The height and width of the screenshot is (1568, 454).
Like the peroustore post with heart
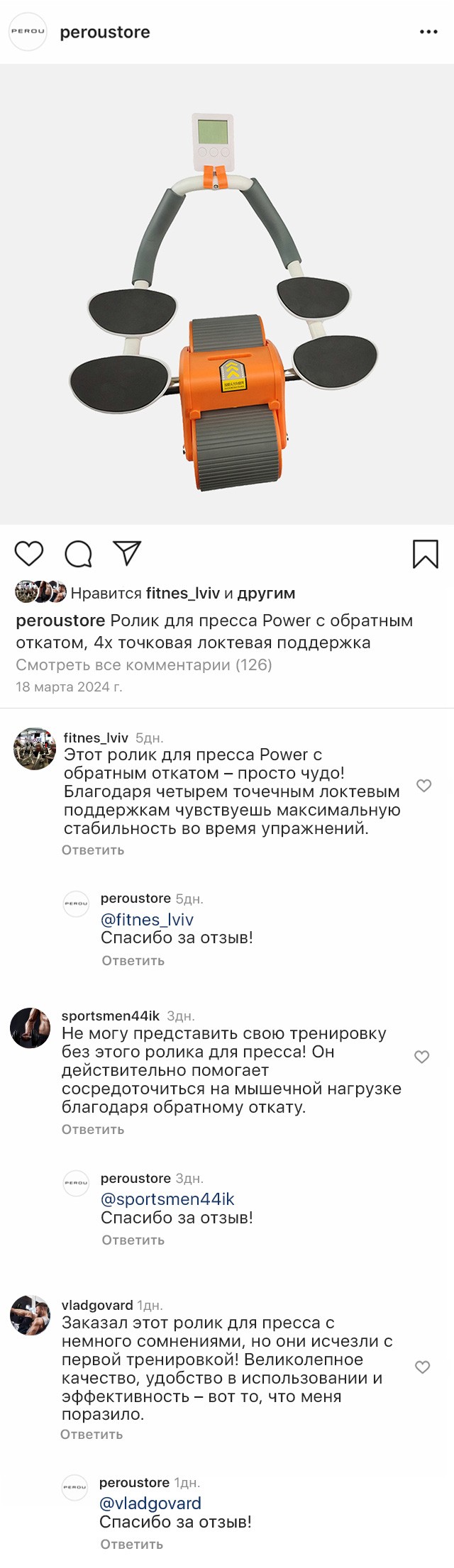point(29,553)
